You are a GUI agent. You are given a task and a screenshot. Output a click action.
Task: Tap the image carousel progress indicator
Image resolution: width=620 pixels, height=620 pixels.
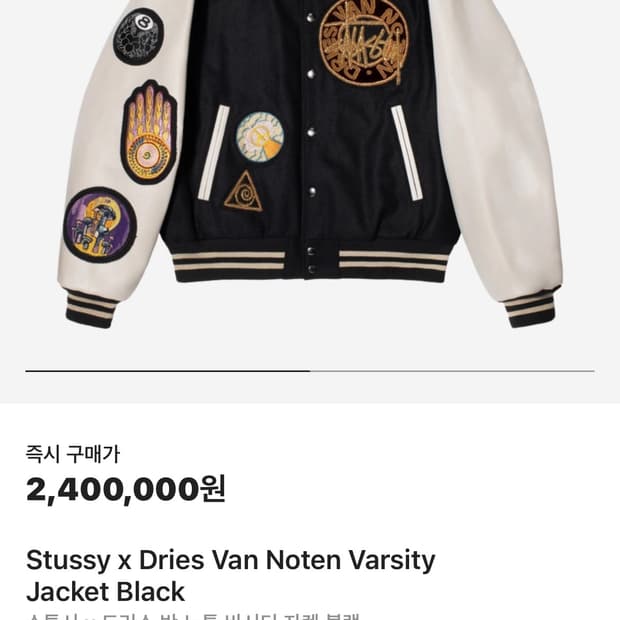[x=310, y=371]
